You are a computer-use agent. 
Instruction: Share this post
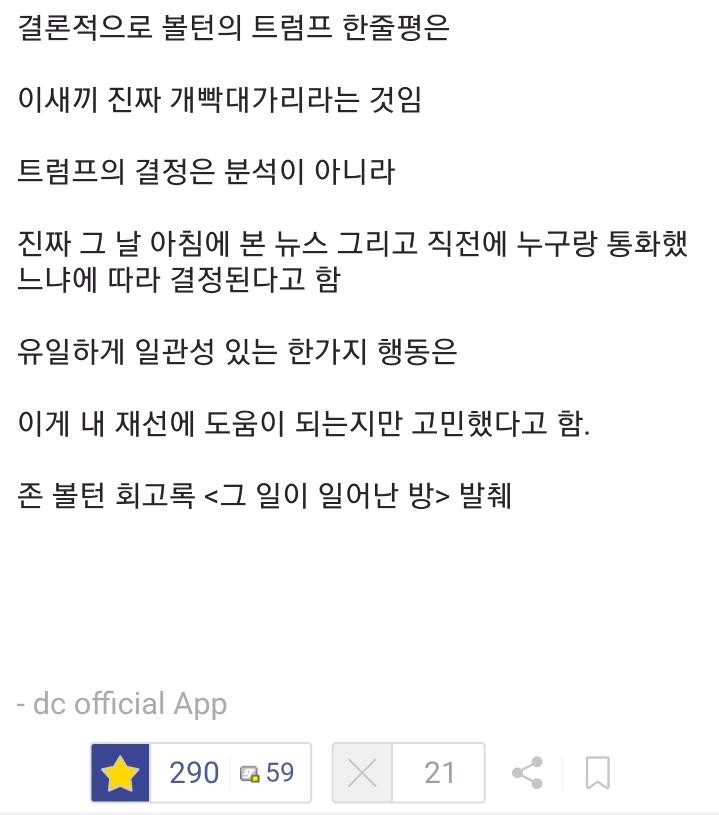(527, 772)
